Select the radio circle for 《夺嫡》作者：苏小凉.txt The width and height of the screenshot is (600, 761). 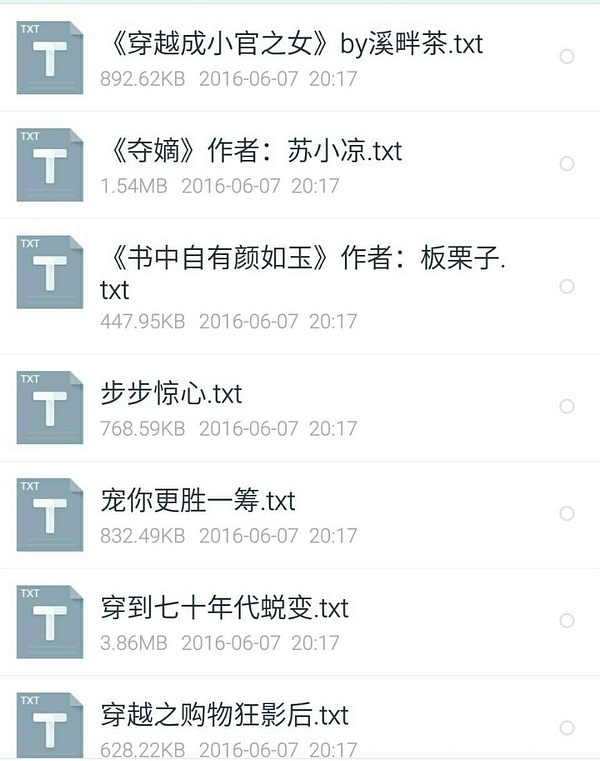[567, 164]
